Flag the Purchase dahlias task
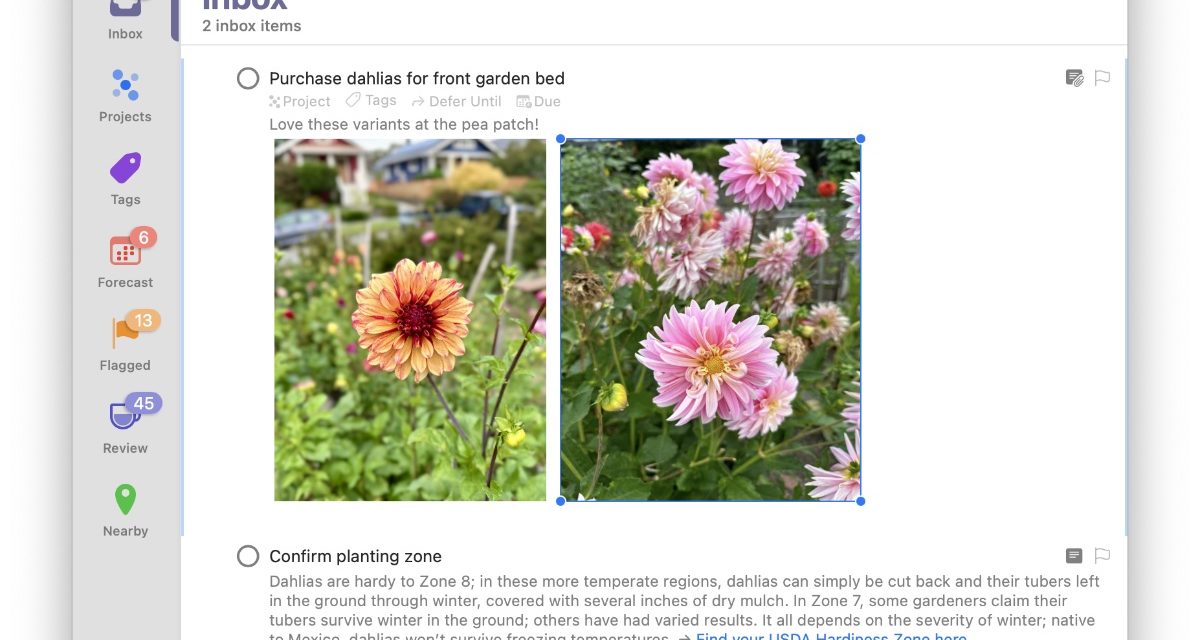 (x=1102, y=78)
